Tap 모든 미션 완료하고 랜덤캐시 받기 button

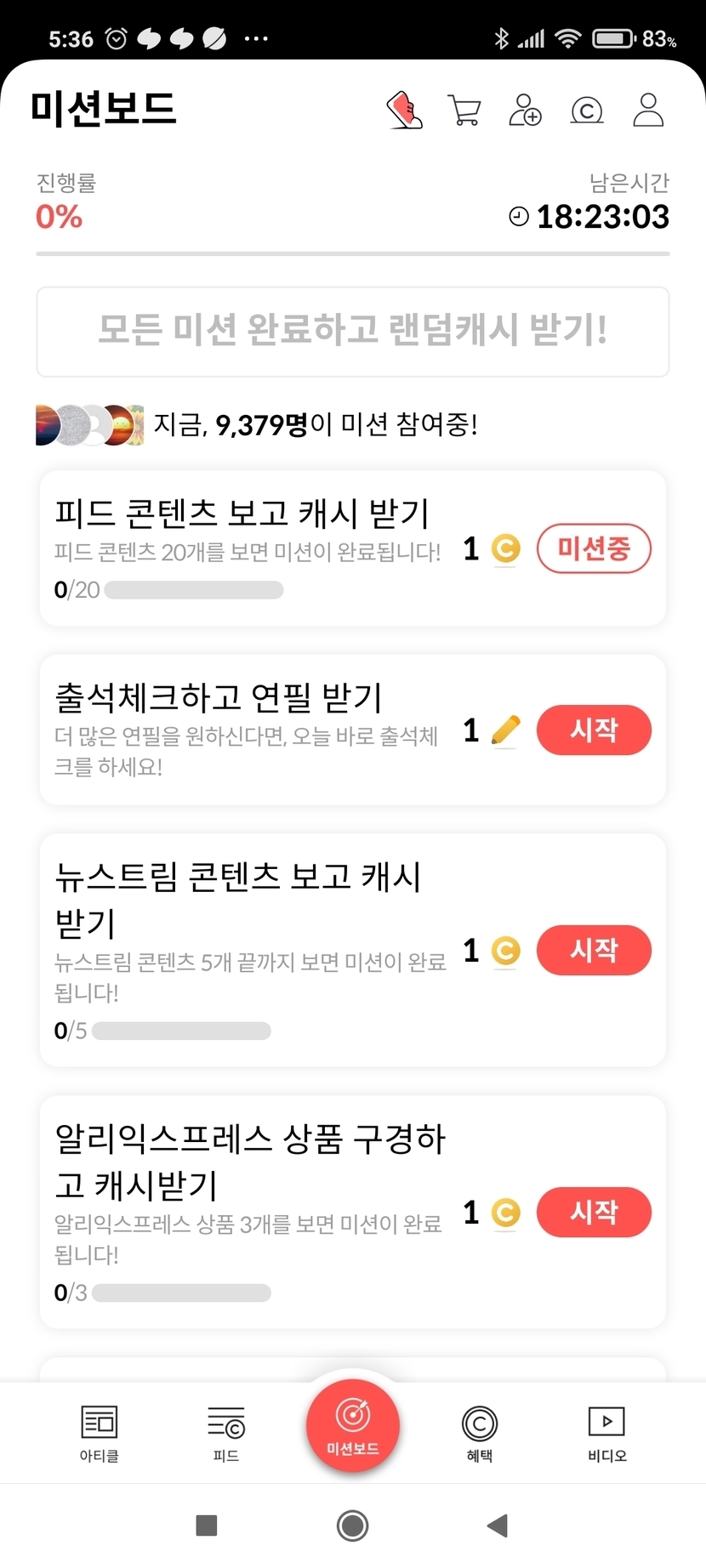coord(353,332)
